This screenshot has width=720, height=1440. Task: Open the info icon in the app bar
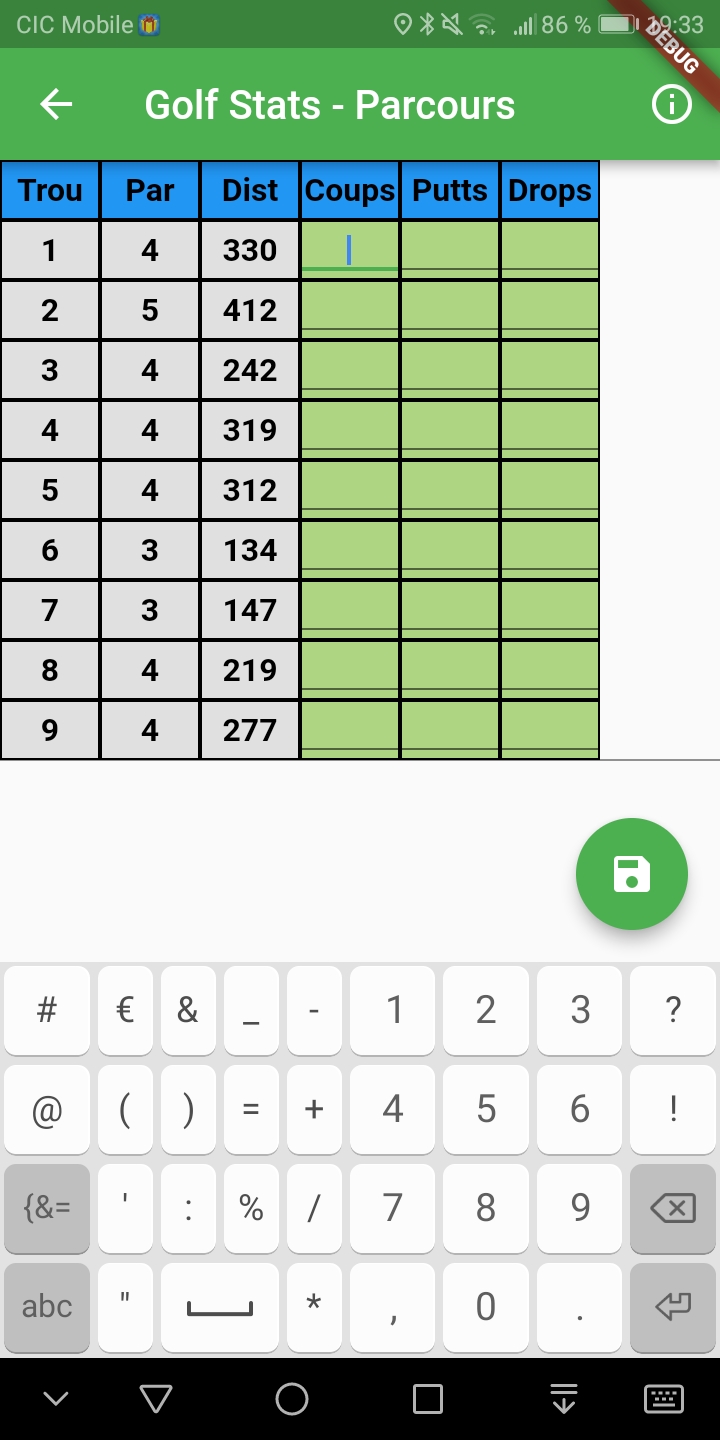pos(671,104)
